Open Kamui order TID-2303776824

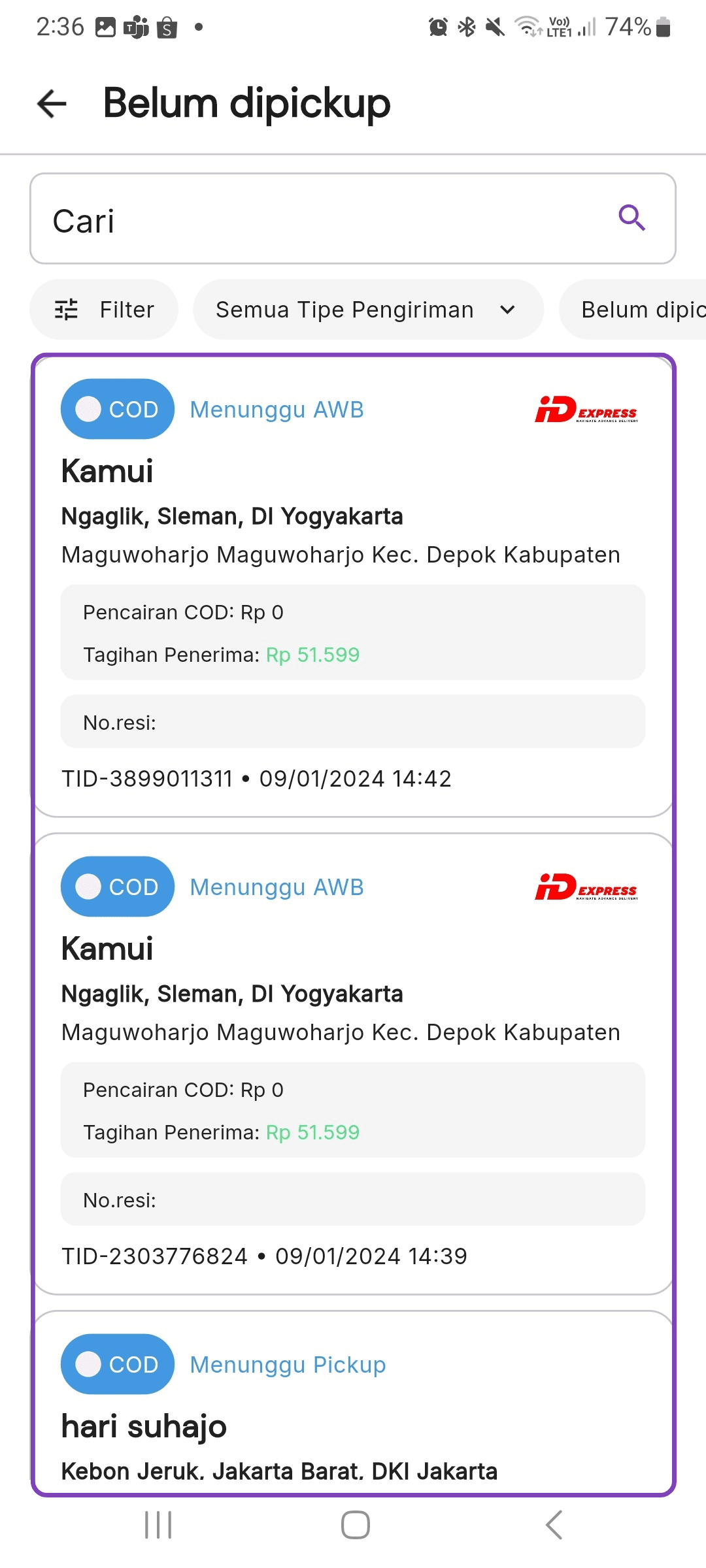(353, 1065)
